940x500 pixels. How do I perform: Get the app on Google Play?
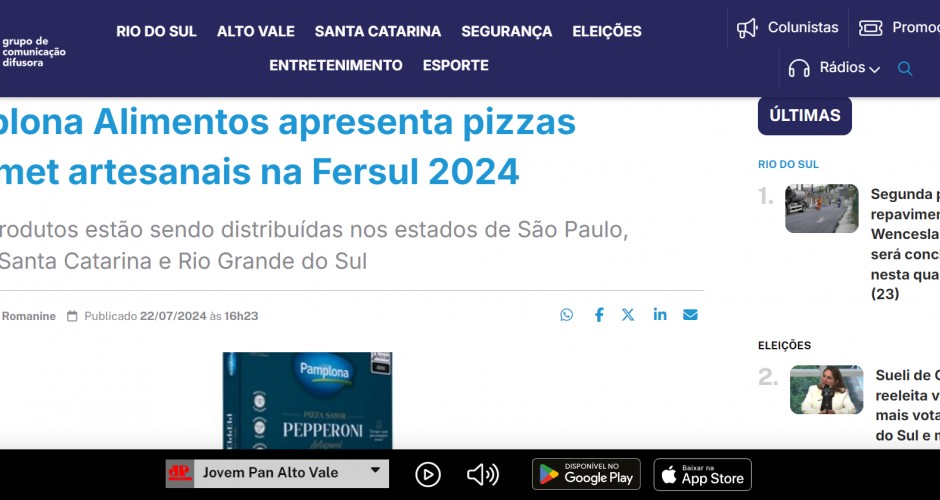point(586,474)
